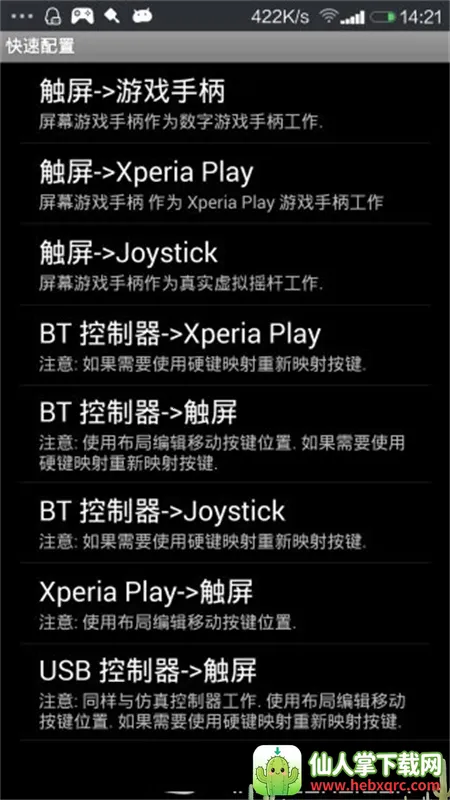Screen dimensions: 450x800
Task: Select USB 控制器->触屏 option
Action: [x=225, y=692]
